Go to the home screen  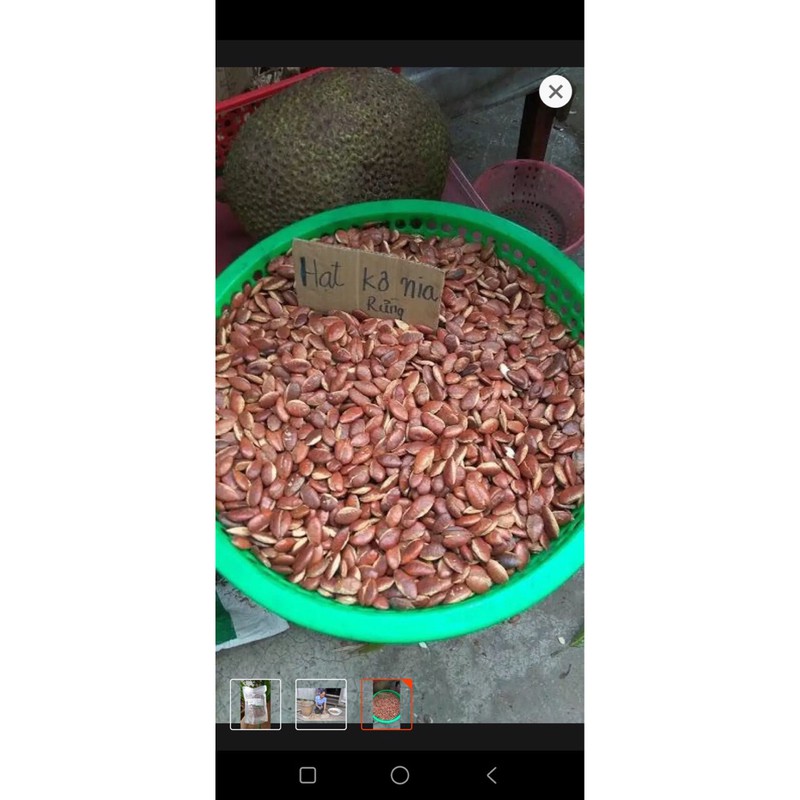[400, 775]
